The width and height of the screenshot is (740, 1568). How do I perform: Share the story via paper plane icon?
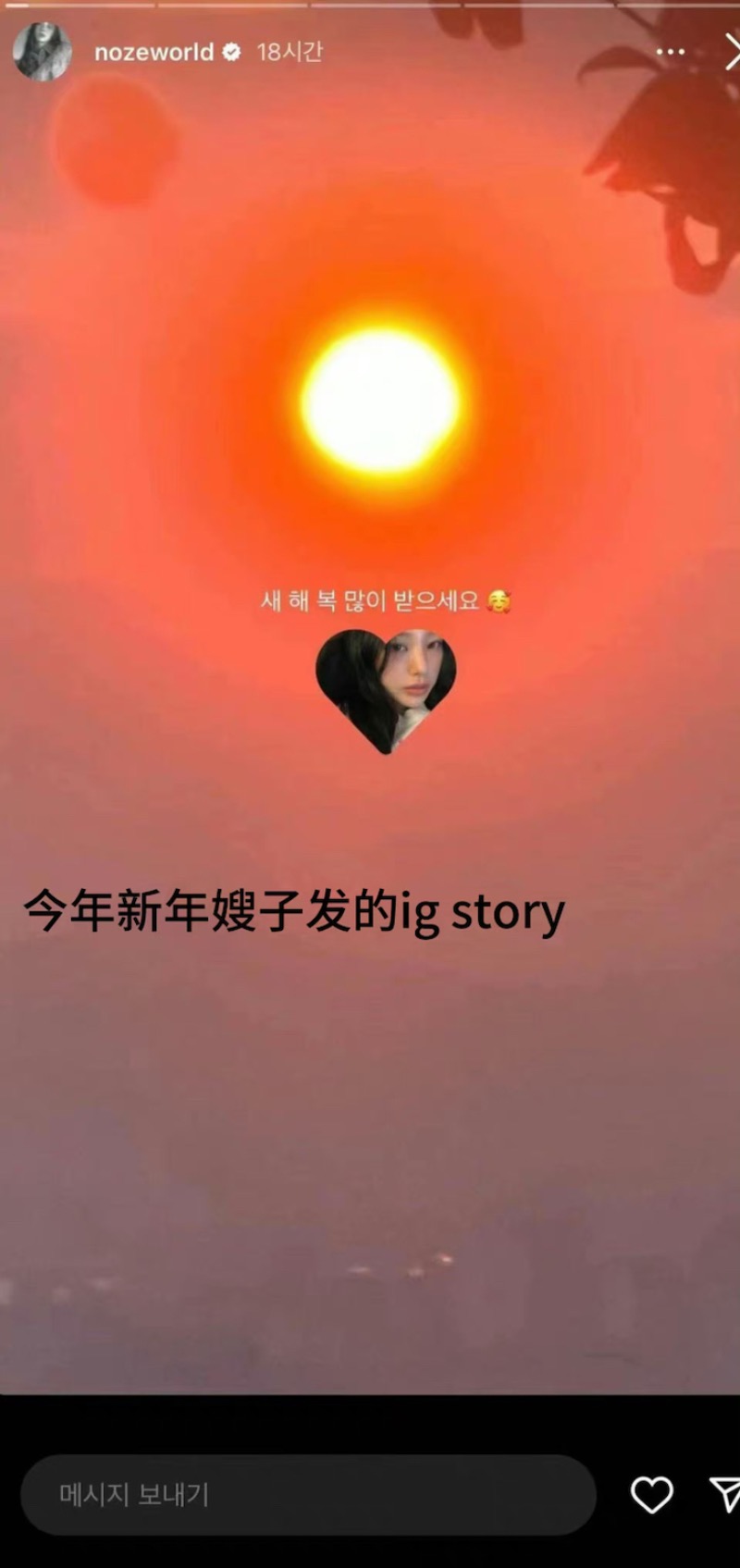[x=725, y=1495]
